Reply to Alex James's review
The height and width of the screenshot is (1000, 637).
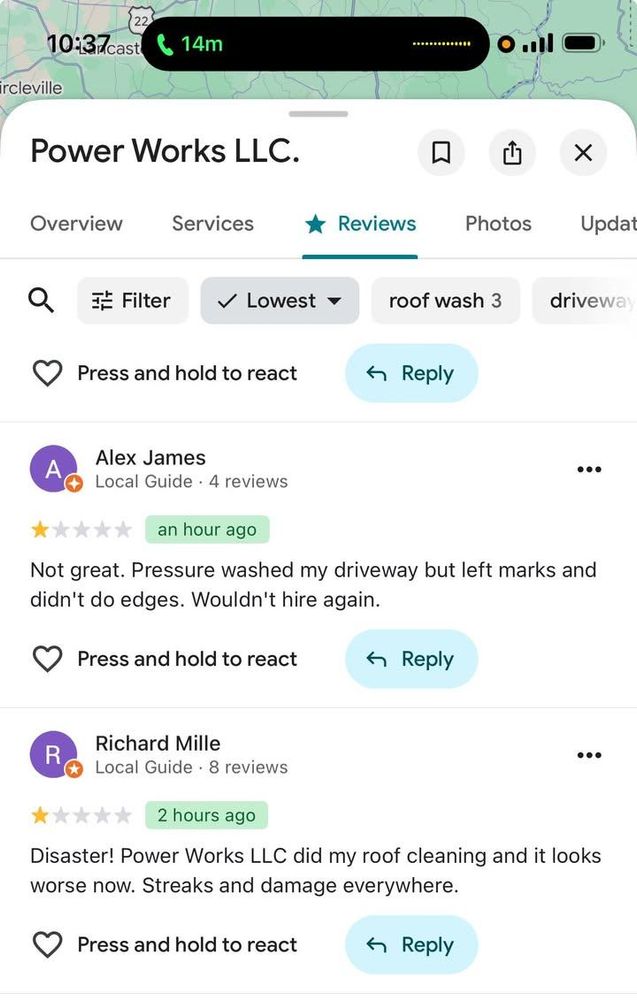[411, 659]
